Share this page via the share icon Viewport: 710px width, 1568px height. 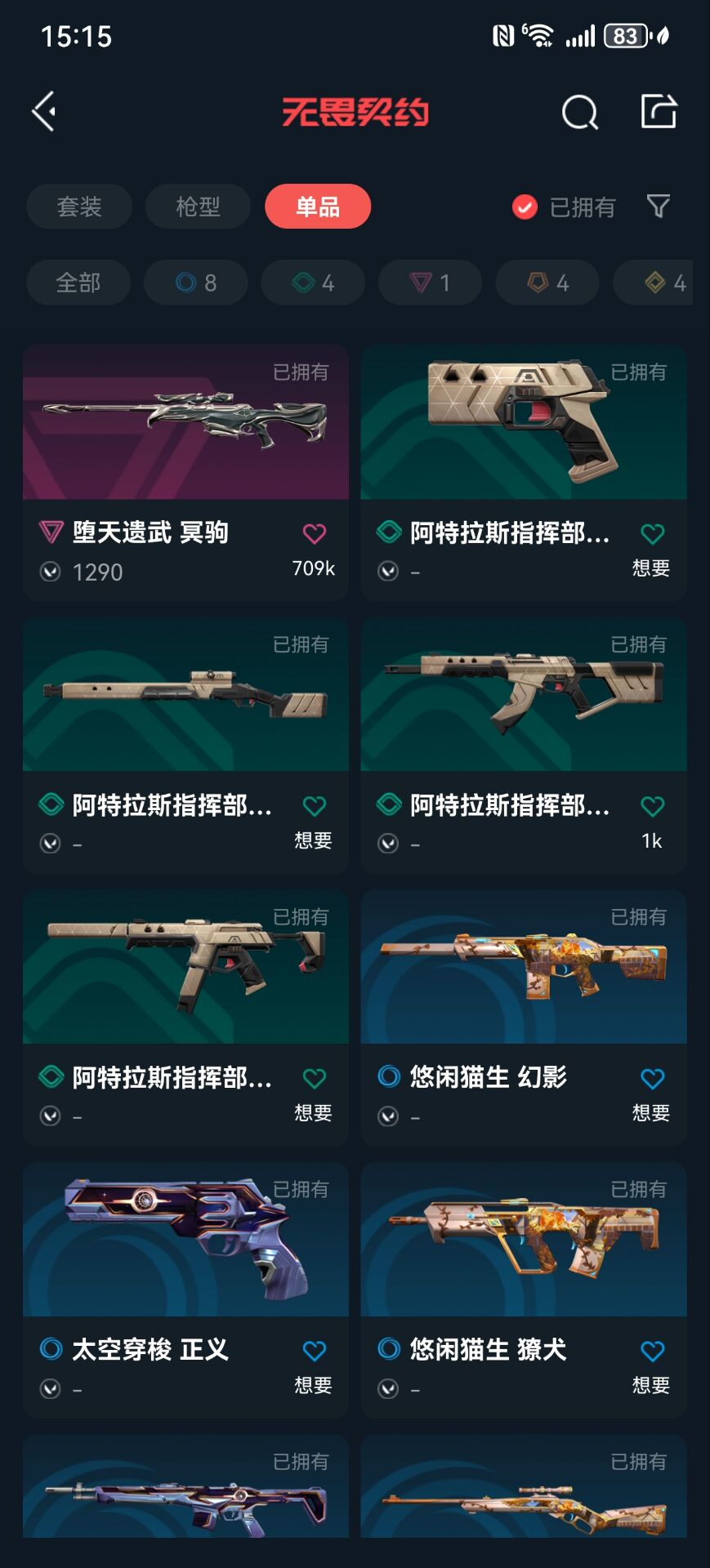click(658, 112)
